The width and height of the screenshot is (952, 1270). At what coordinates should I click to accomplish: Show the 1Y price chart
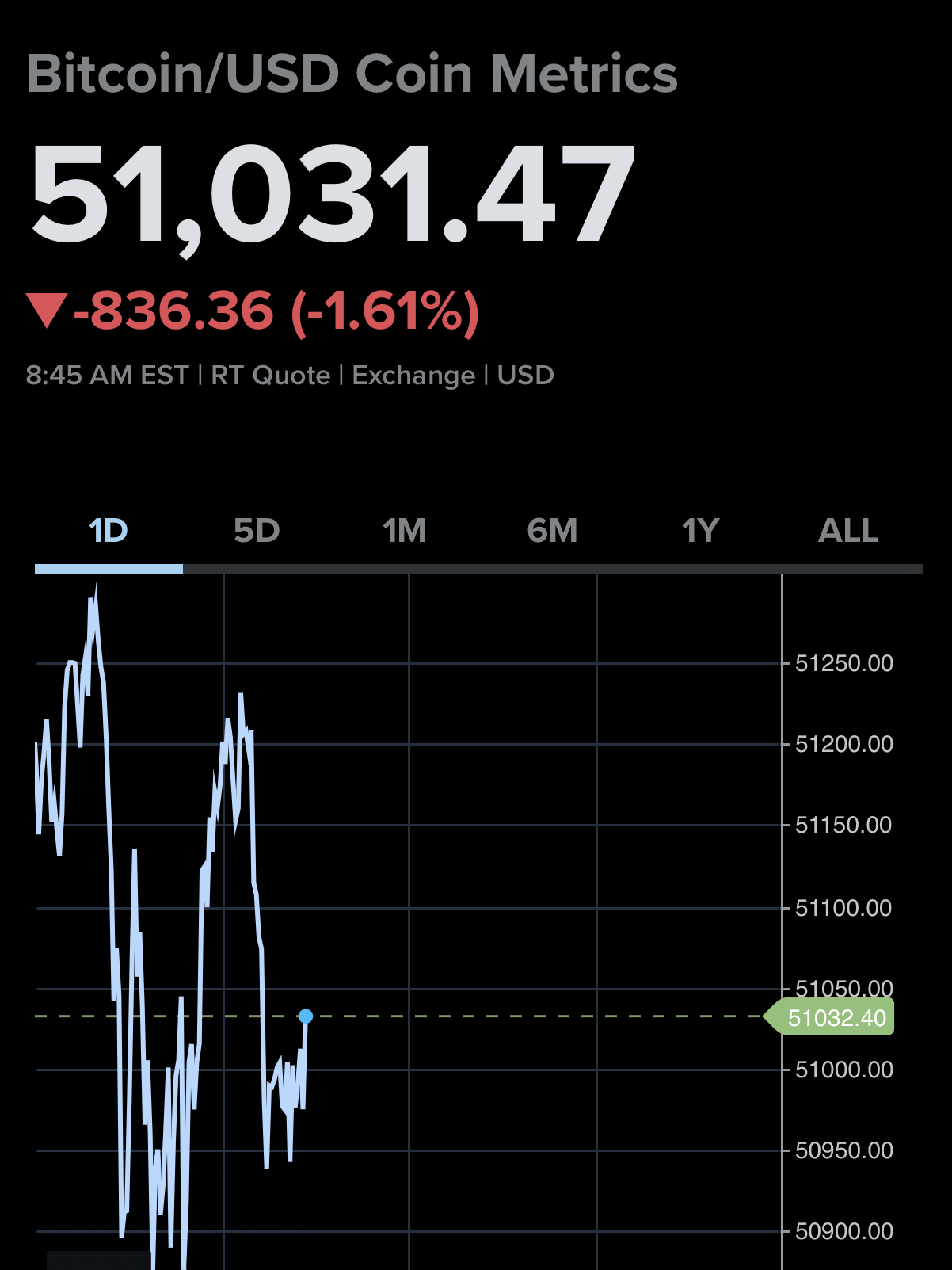coord(701,531)
